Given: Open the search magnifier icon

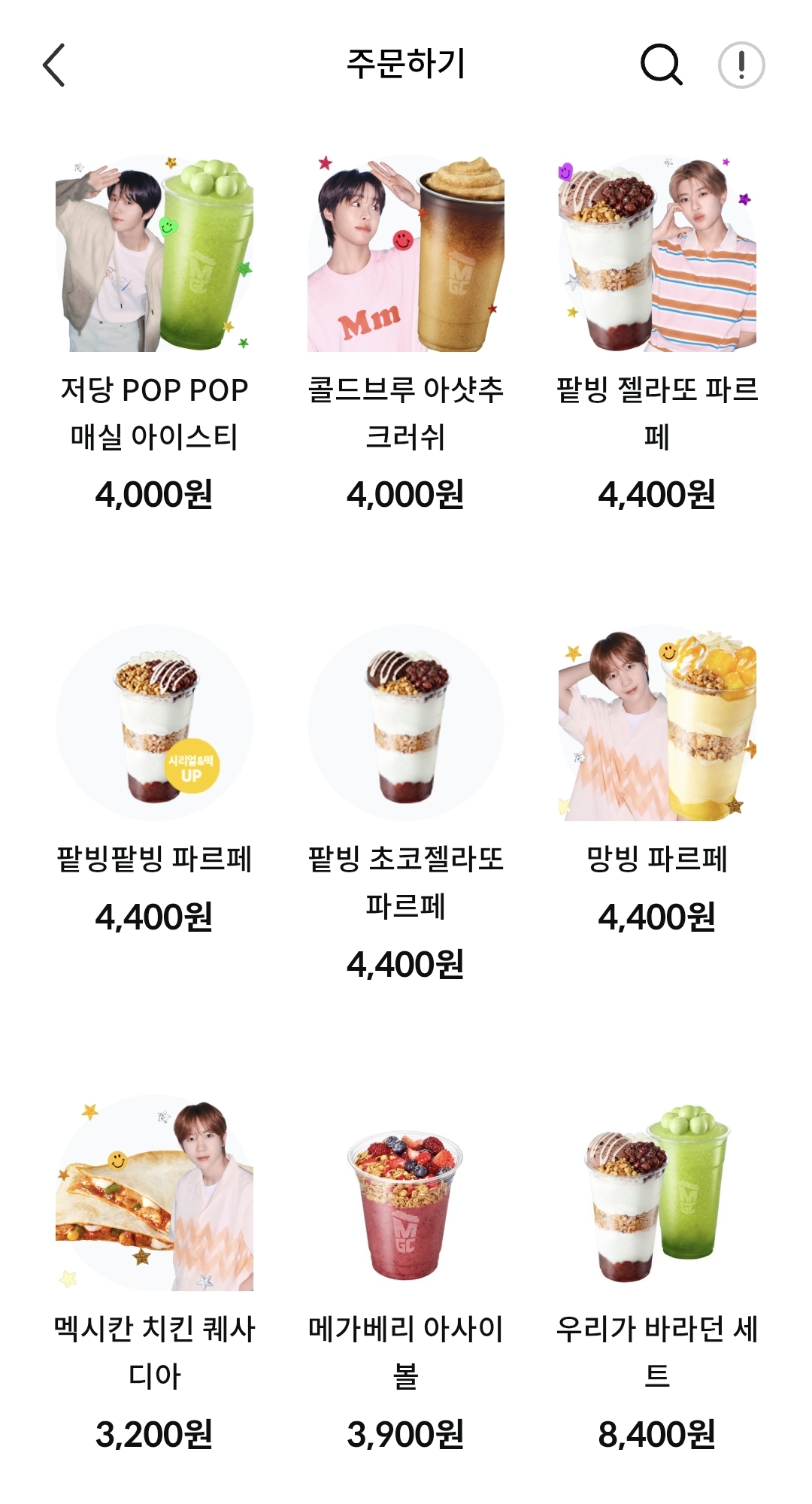Looking at the screenshot, I should coord(662,65).
